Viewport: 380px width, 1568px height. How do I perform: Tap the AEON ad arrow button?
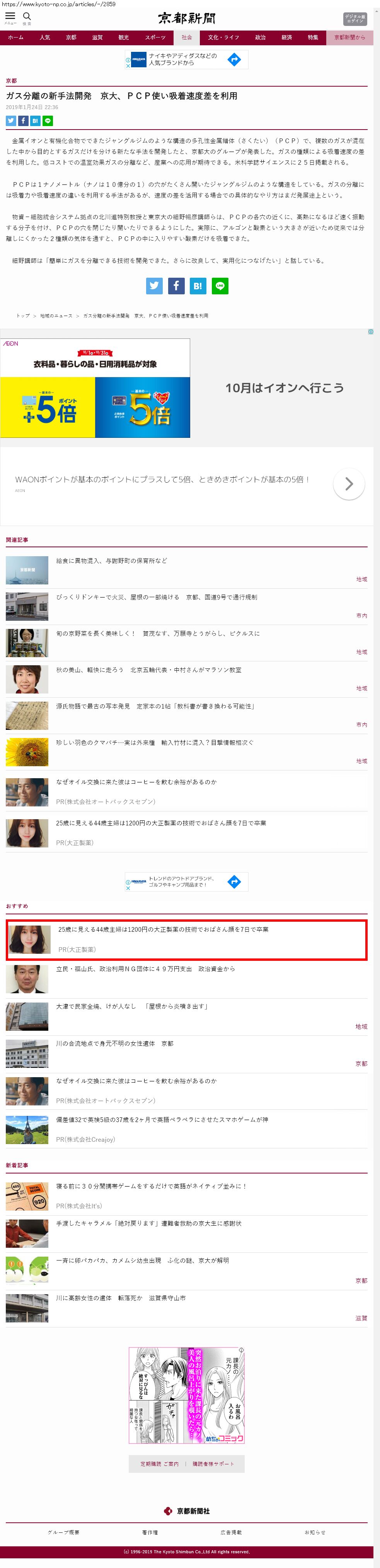[348, 484]
